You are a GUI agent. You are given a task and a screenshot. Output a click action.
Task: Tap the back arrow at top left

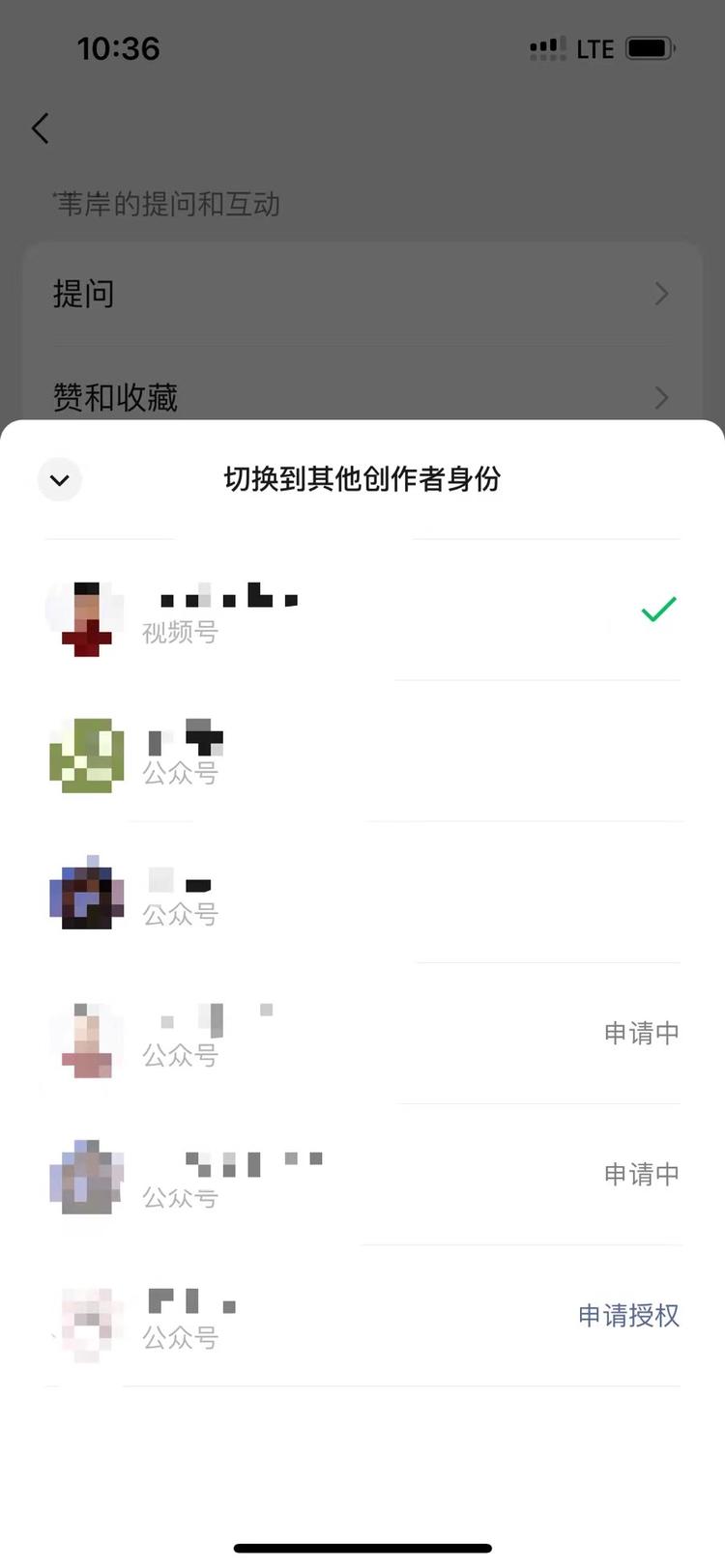(40, 128)
